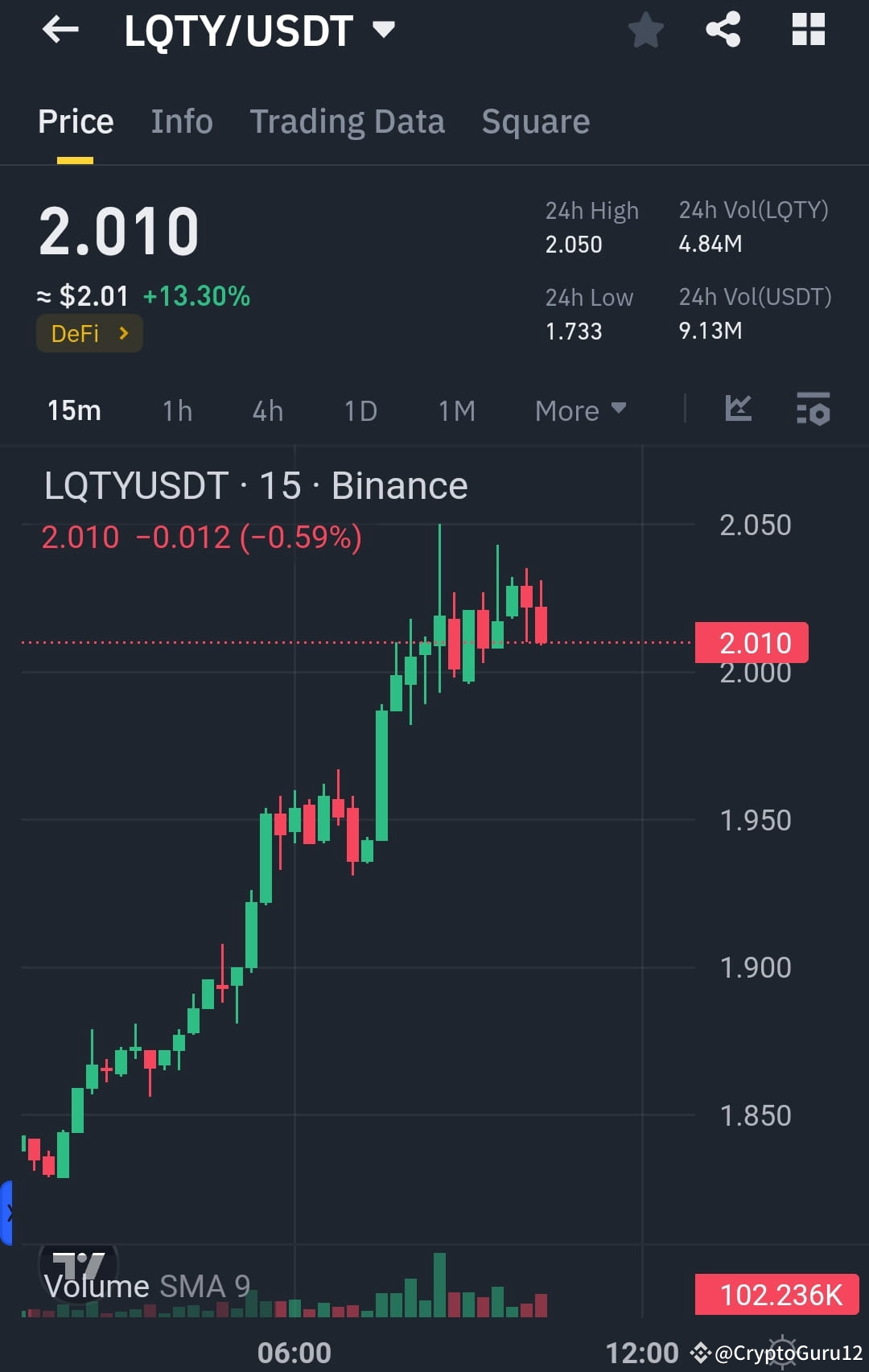The width and height of the screenshot is (869, 1372).
Task: Open the depth chart view icon
Action: (x=737, y=410)
